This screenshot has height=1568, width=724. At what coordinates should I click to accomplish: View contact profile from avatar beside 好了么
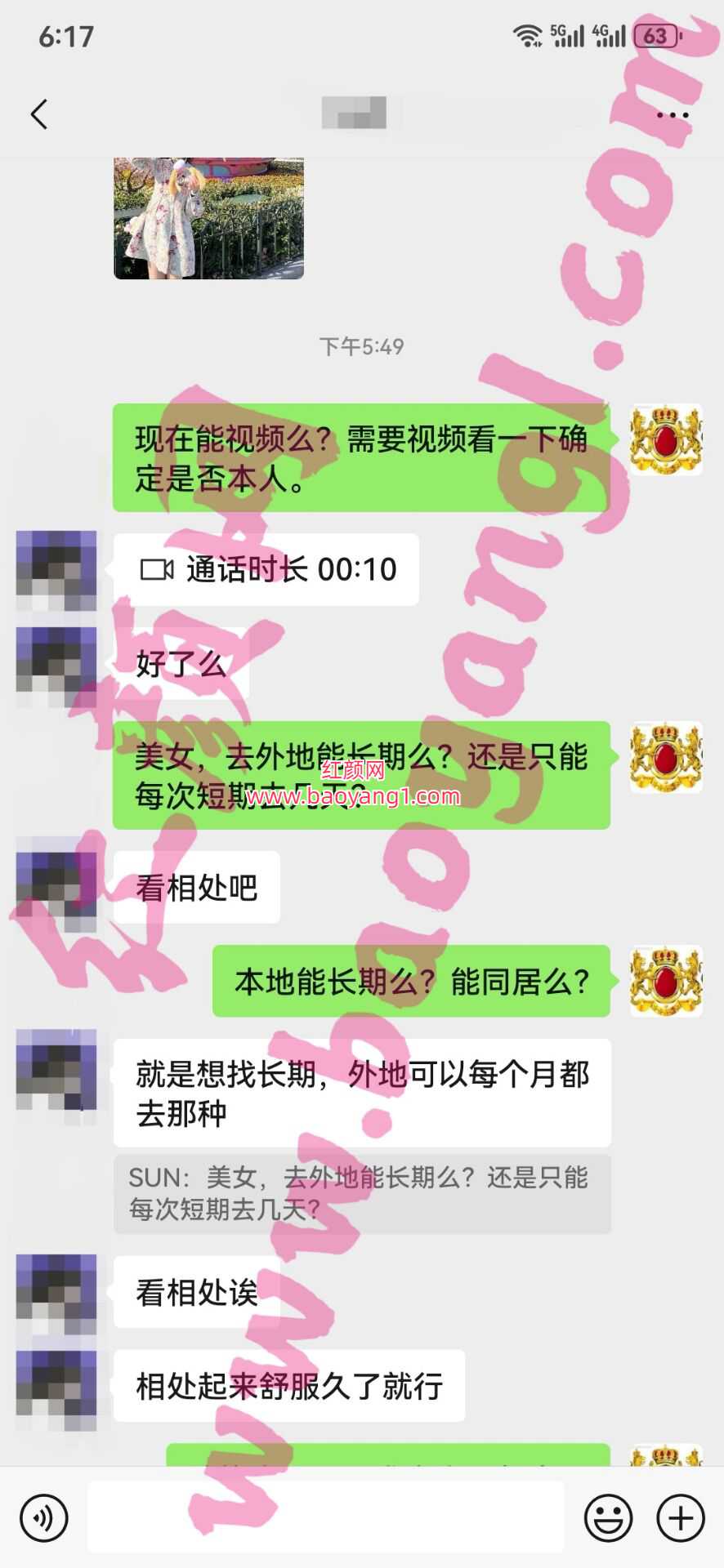[x=56, y=665]
